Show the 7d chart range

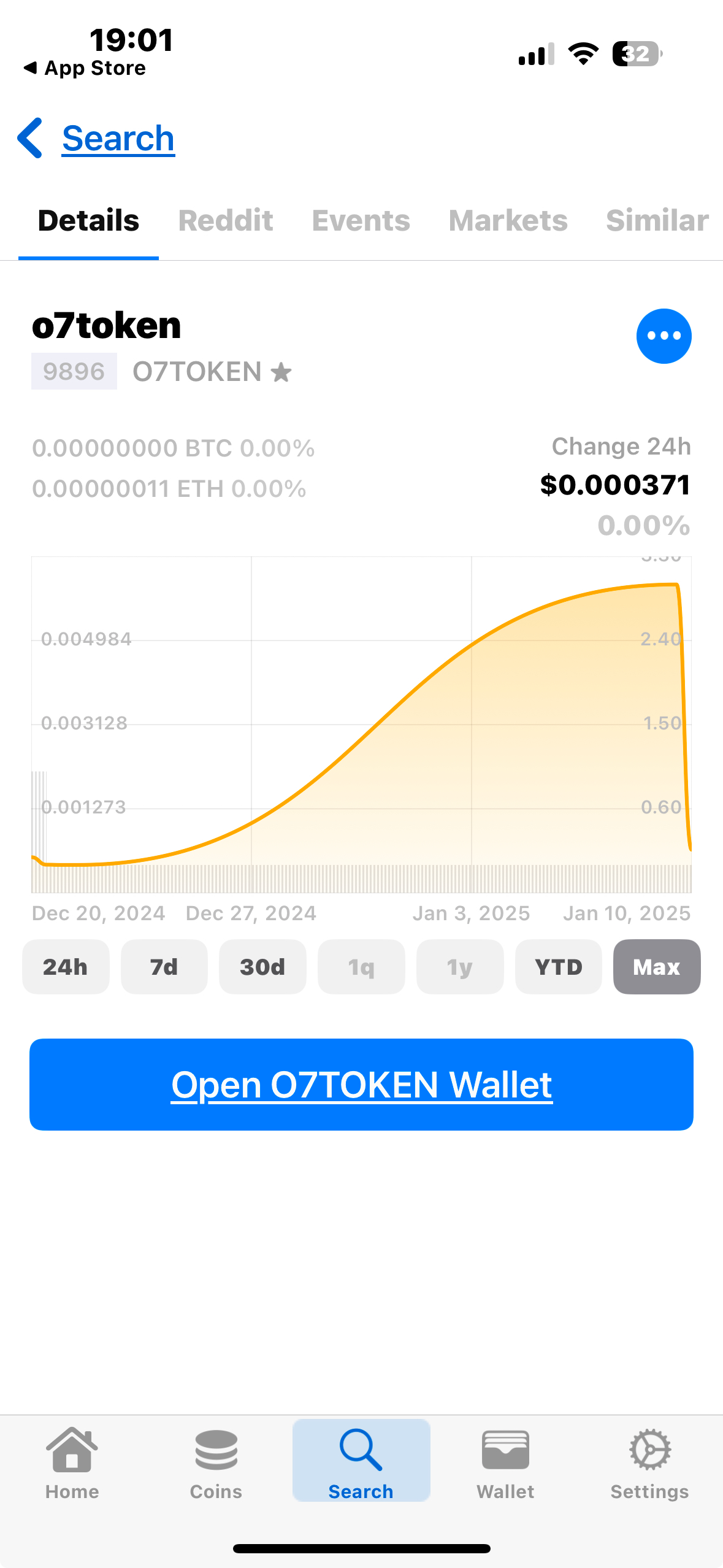coord(164,967)
